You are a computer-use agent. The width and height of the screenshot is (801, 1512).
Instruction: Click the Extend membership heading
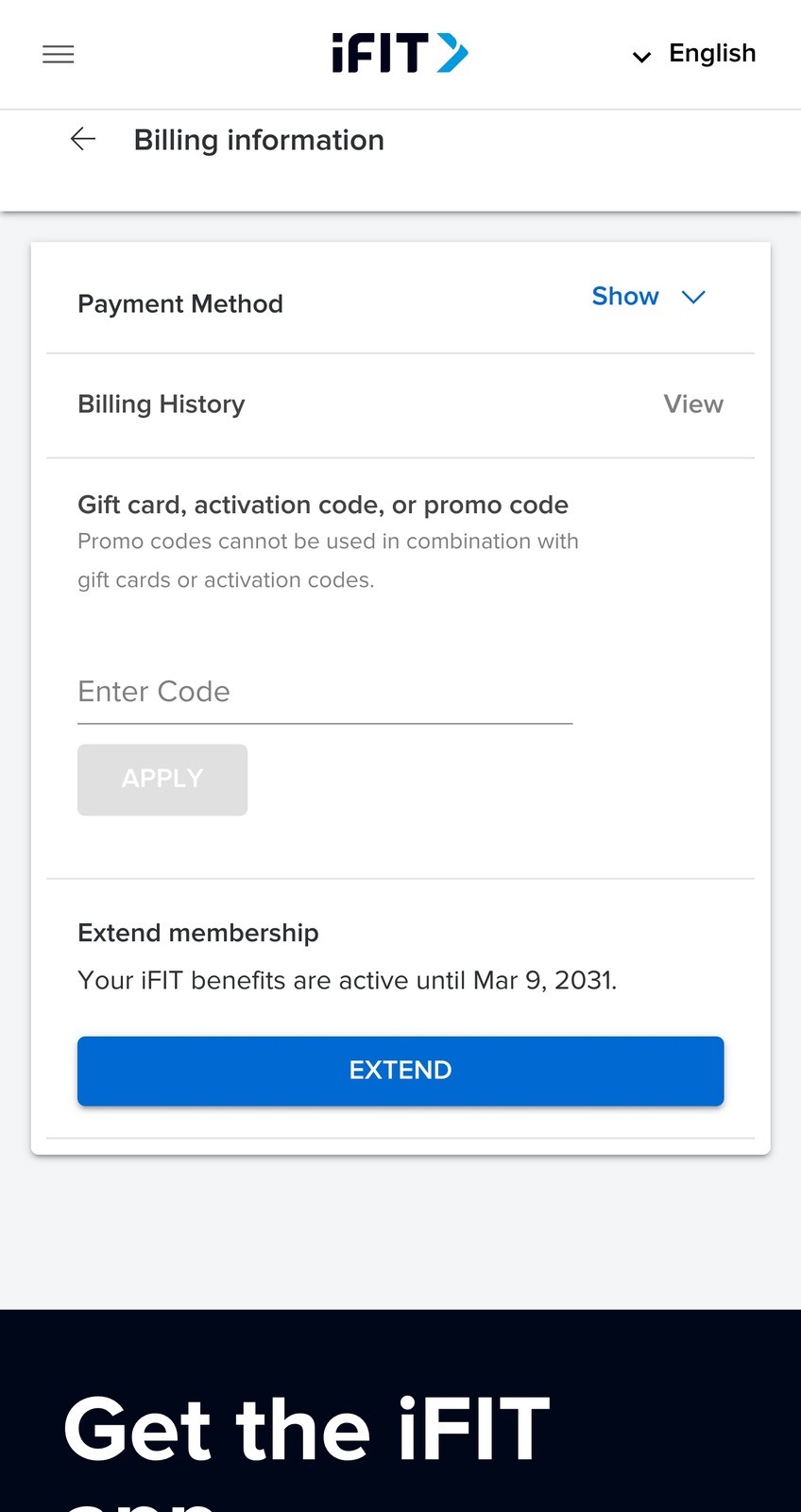(197, 933)
